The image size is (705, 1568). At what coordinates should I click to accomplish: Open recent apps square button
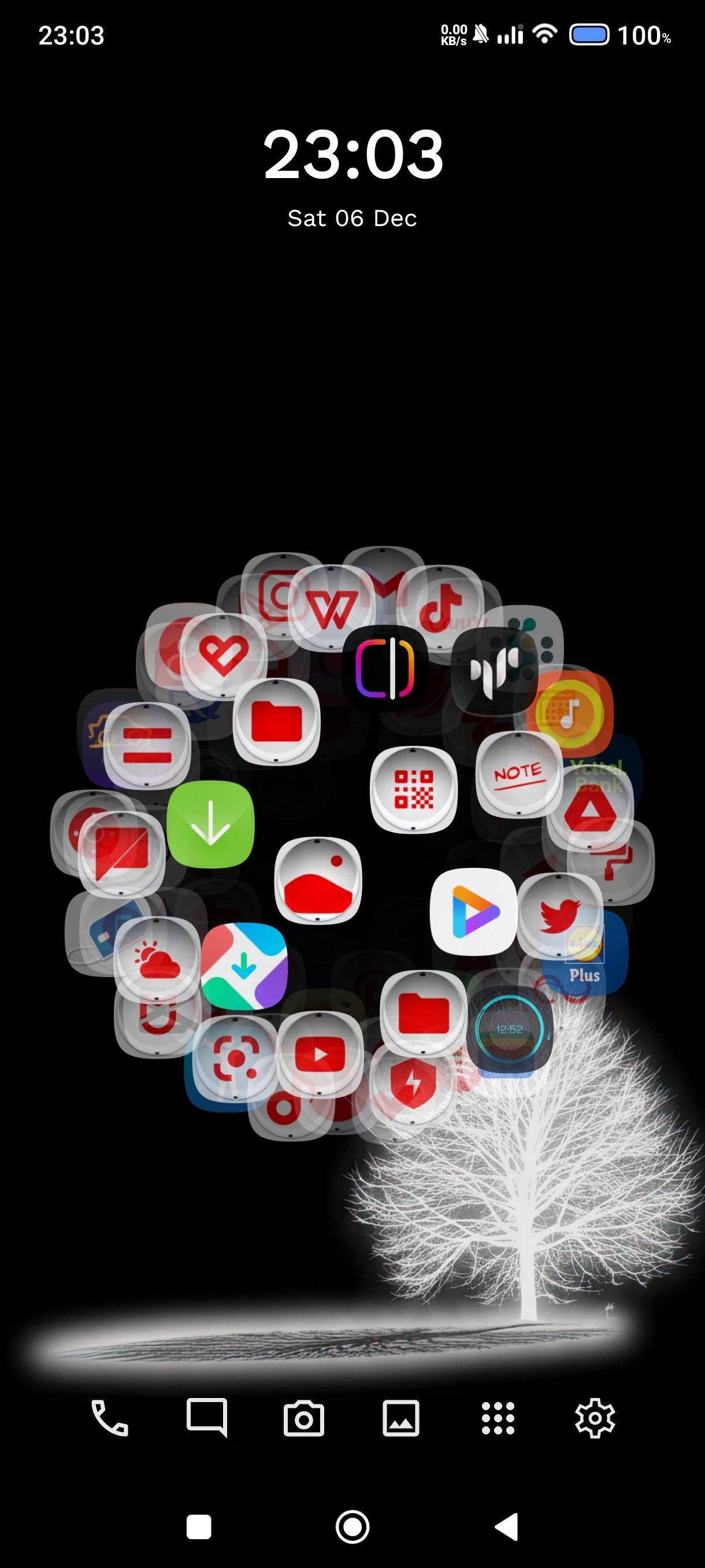[x=199, y=1526]
